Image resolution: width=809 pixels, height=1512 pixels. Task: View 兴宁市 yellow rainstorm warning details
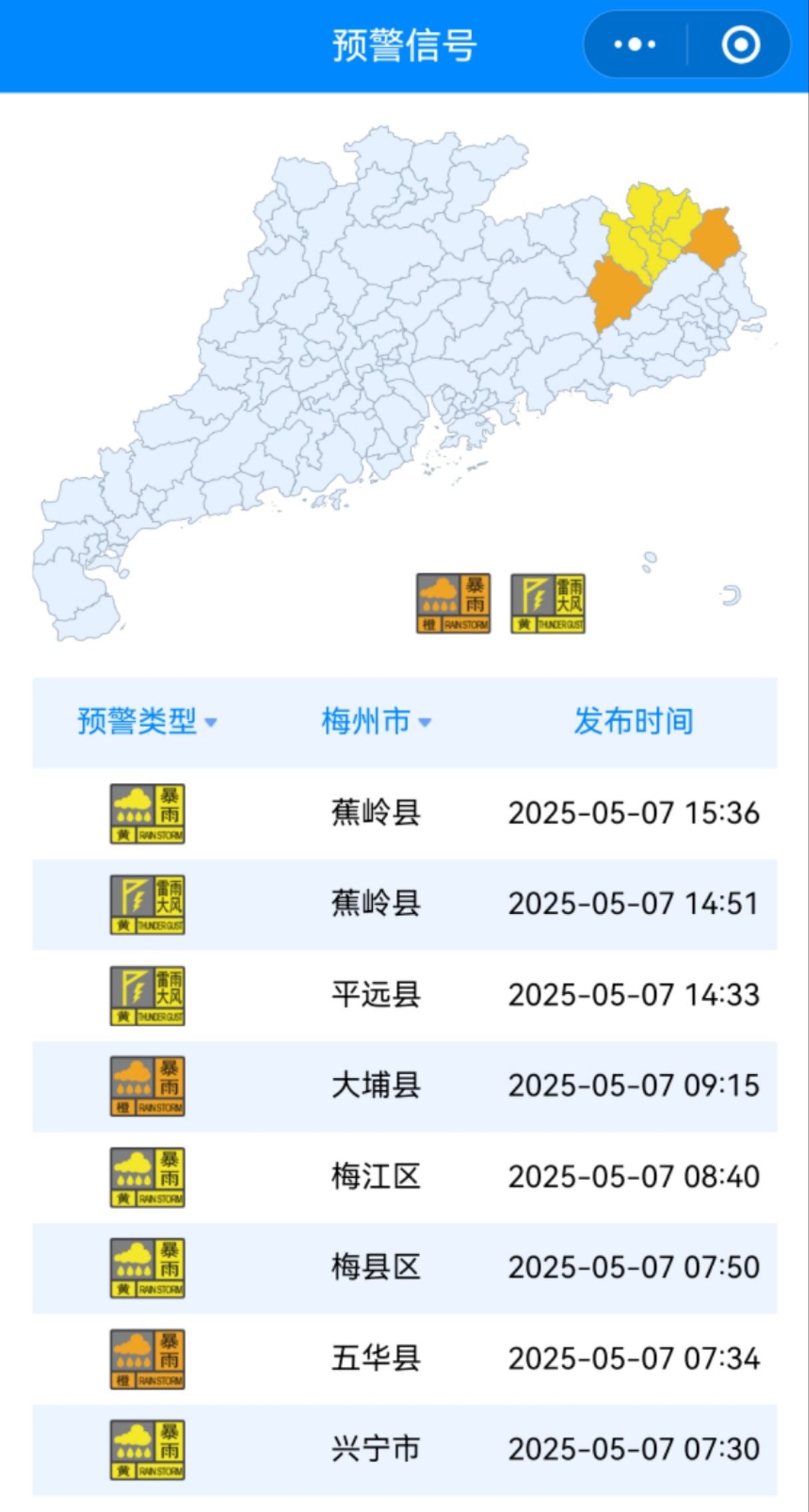404,1449
